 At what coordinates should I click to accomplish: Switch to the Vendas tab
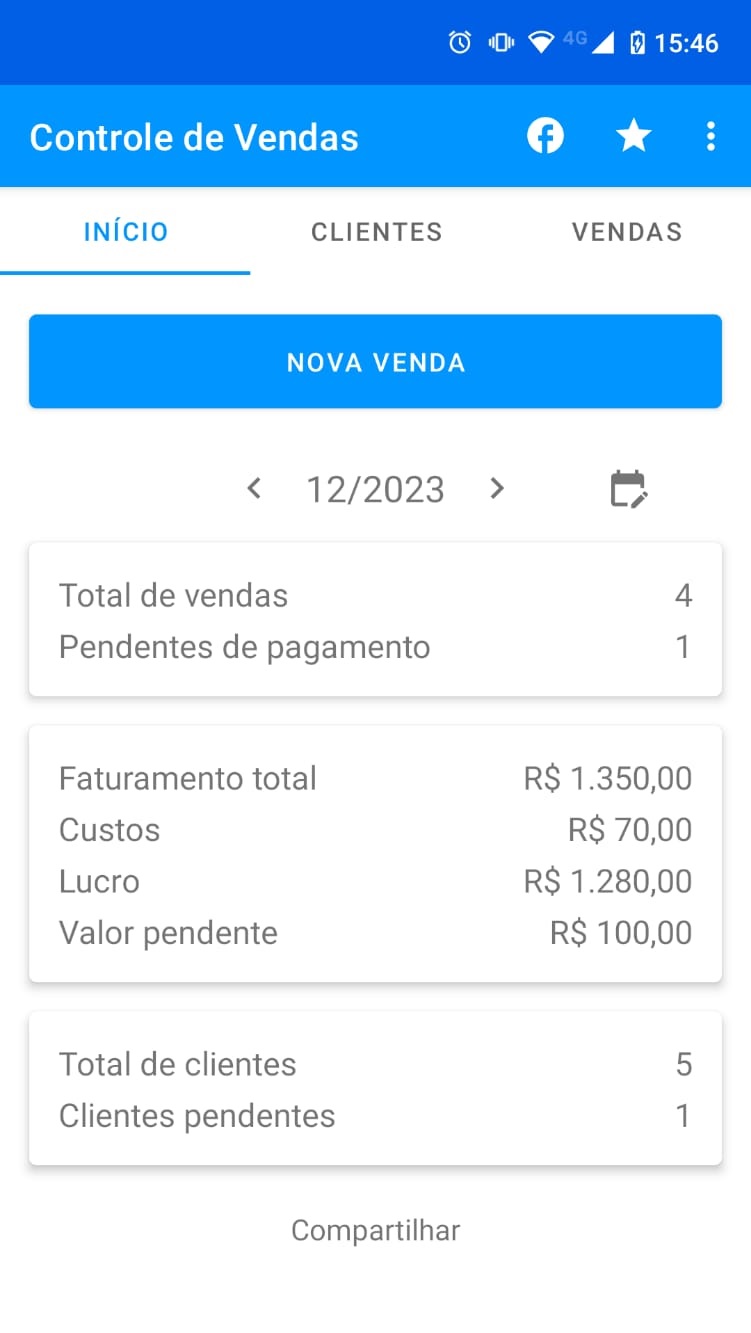(x=627, y=232)
